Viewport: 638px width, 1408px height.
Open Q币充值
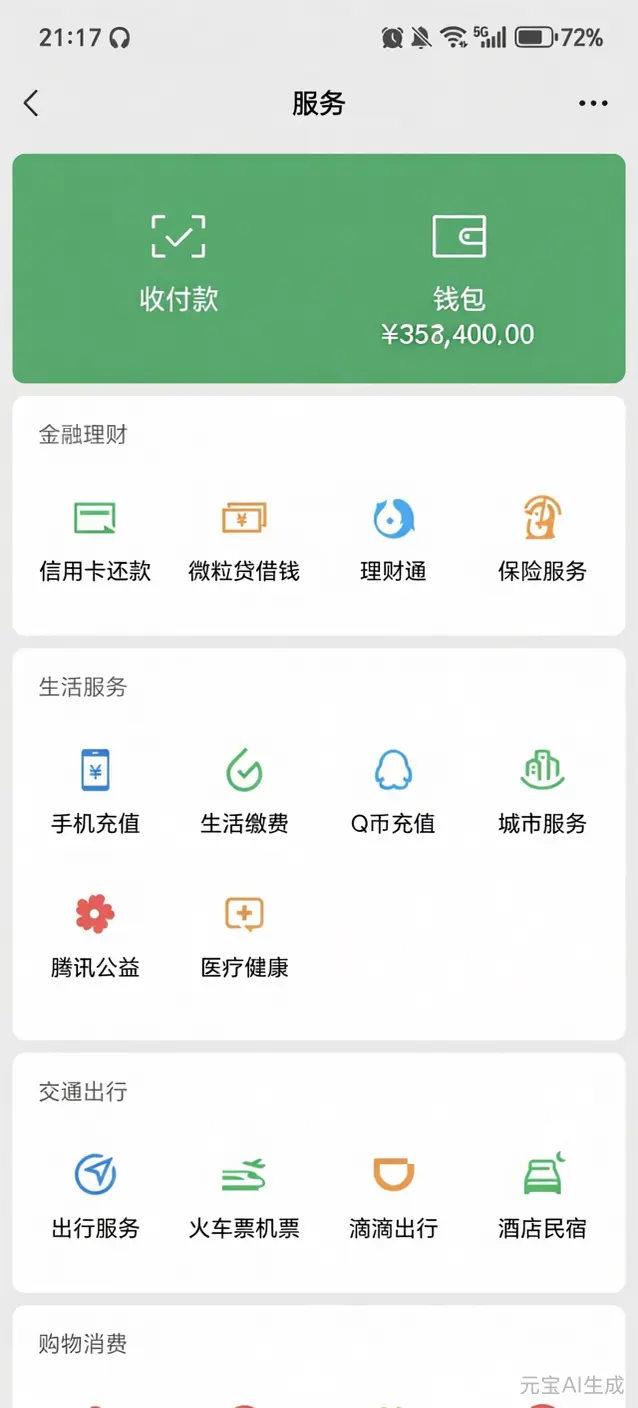tap(394, 794)
